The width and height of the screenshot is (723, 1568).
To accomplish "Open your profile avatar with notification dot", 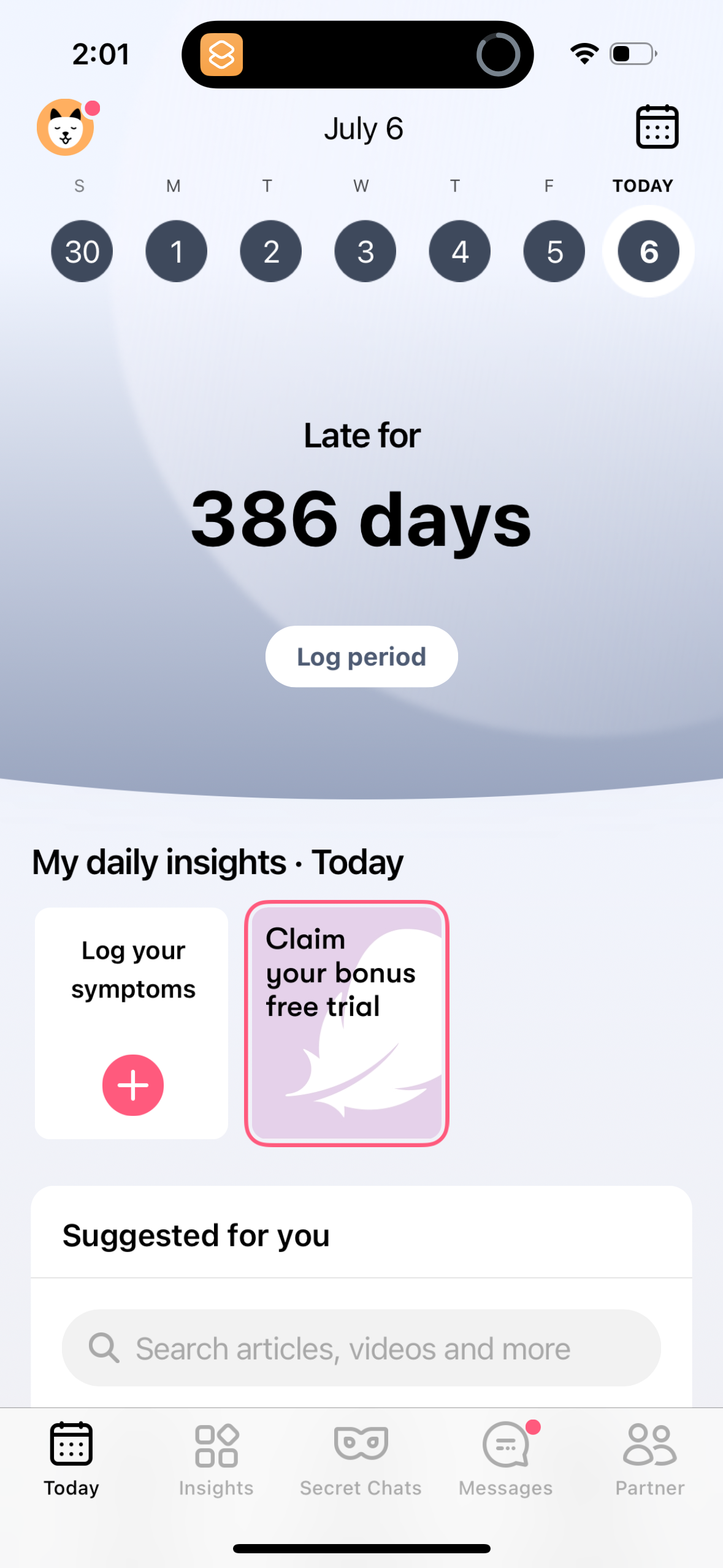I will tap(66, 127).
